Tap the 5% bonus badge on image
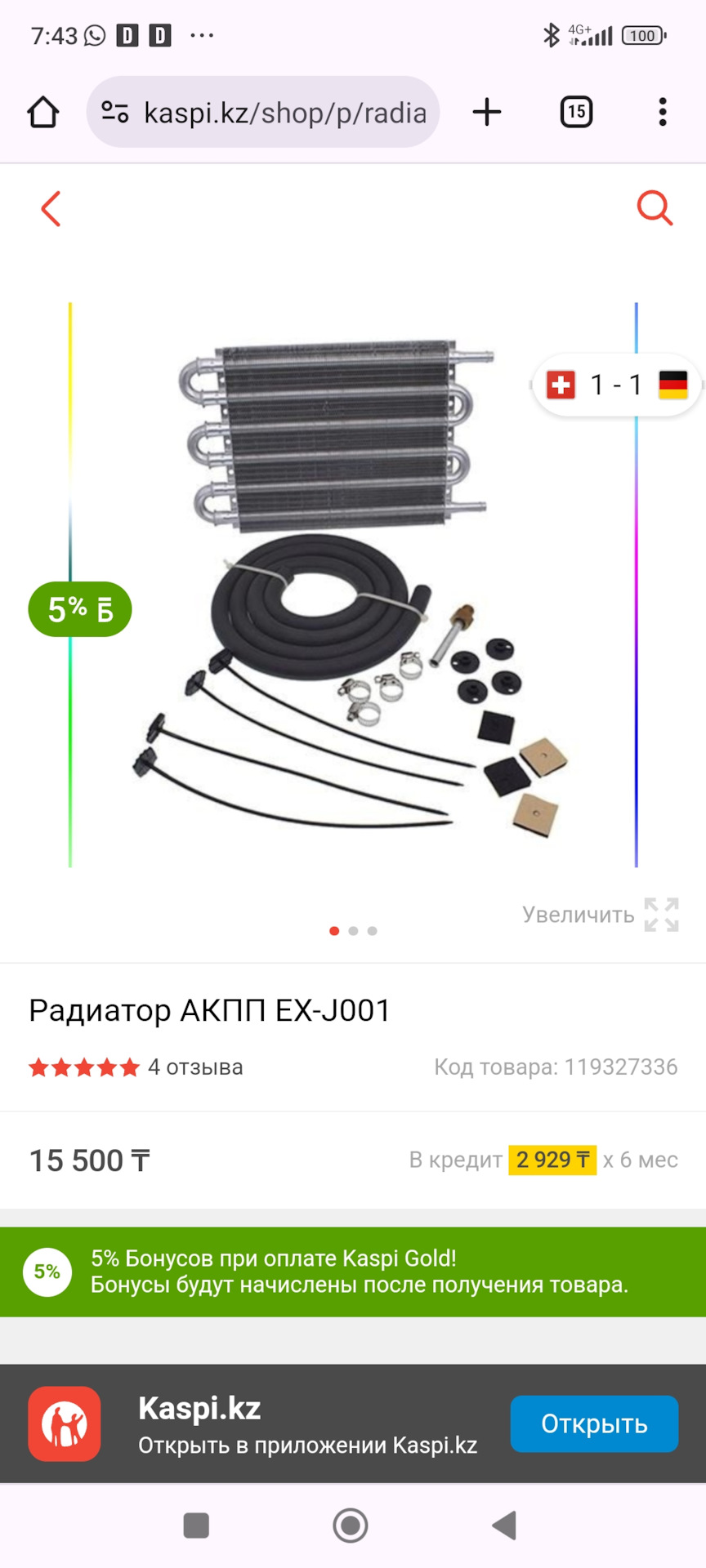 click(78, 608)
